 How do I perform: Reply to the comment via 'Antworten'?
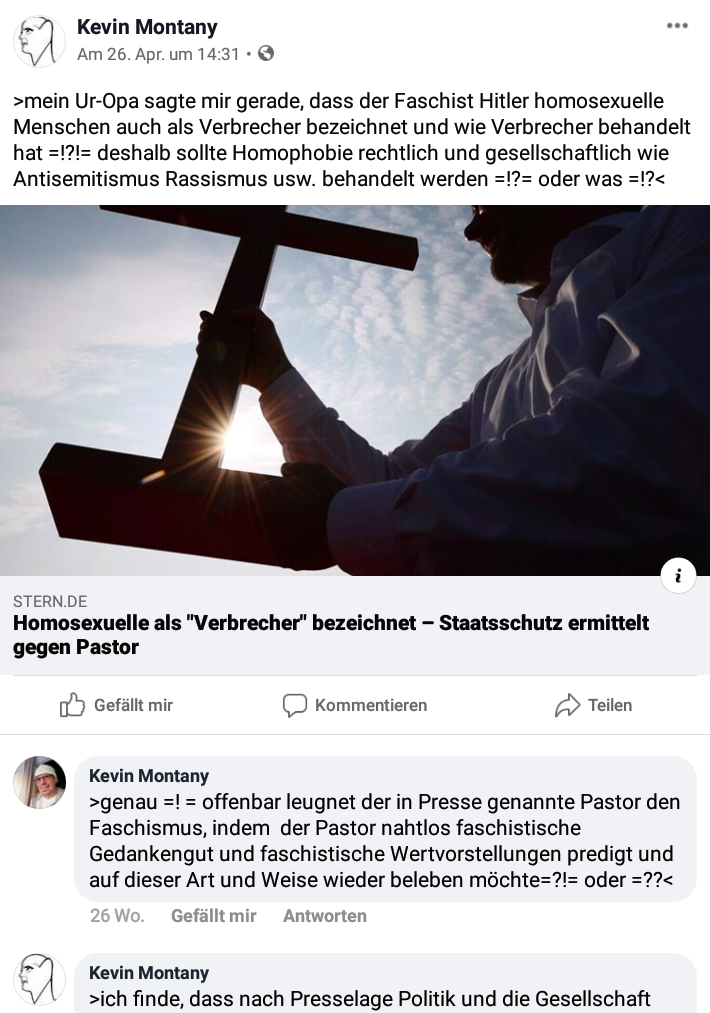tap(324, 915)
